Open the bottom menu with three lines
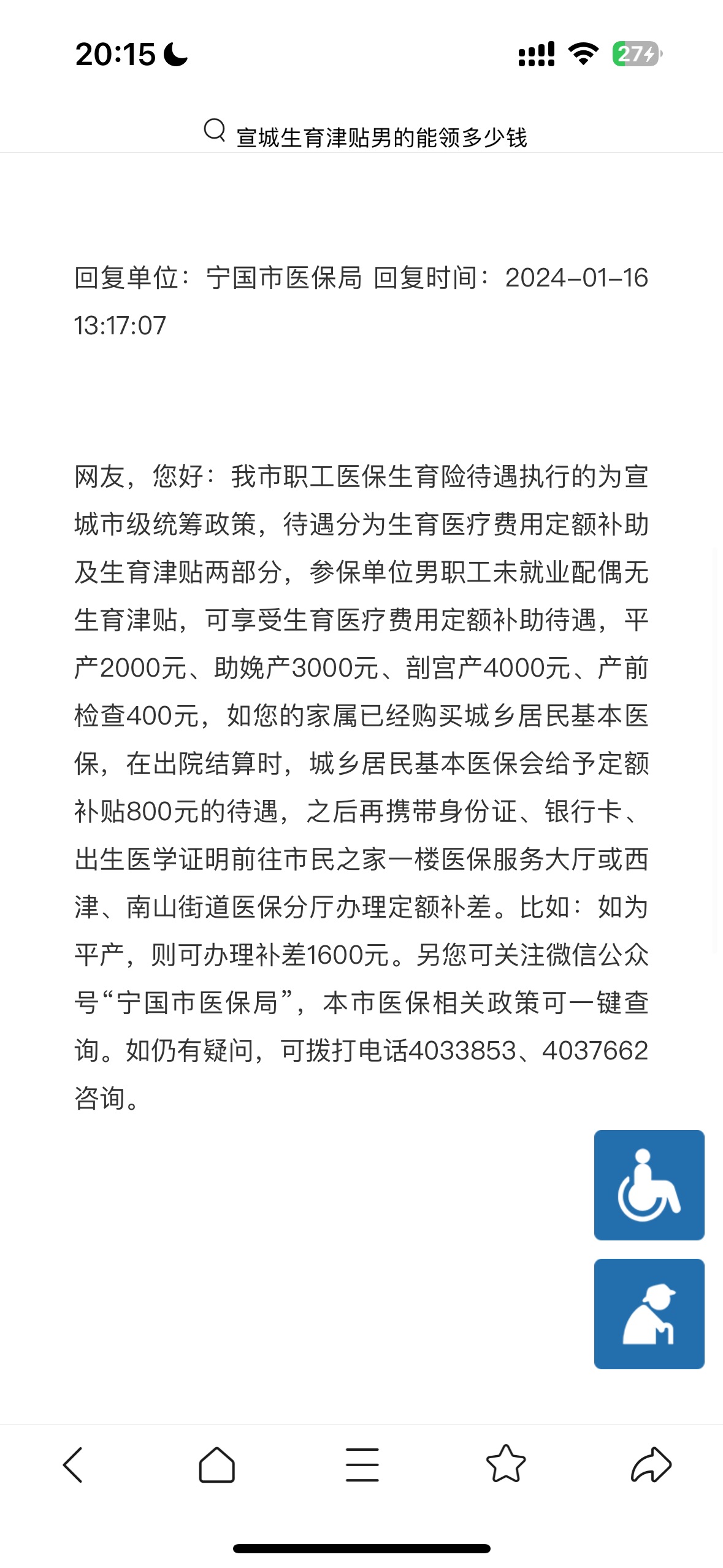 point(362,1464)
